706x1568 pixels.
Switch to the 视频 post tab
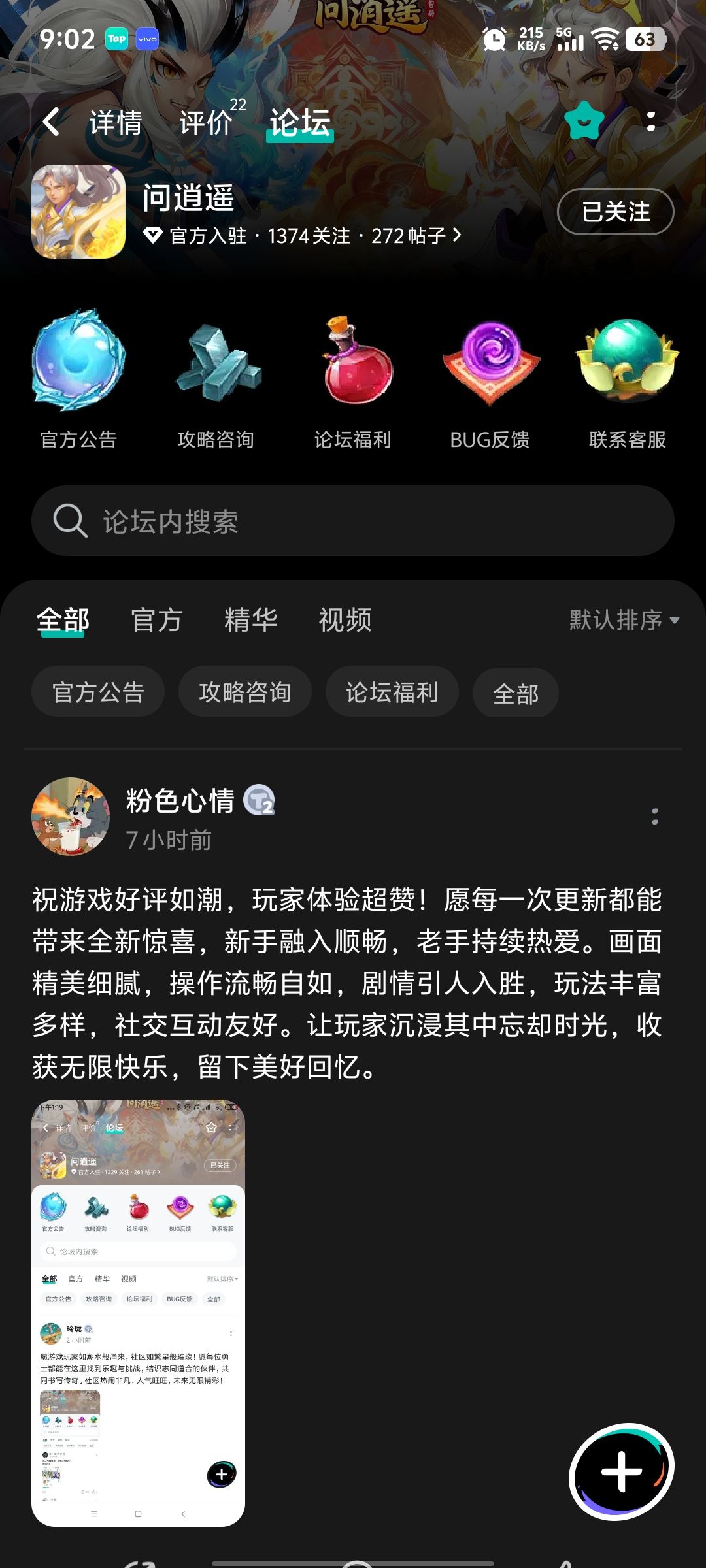(345, 620)
